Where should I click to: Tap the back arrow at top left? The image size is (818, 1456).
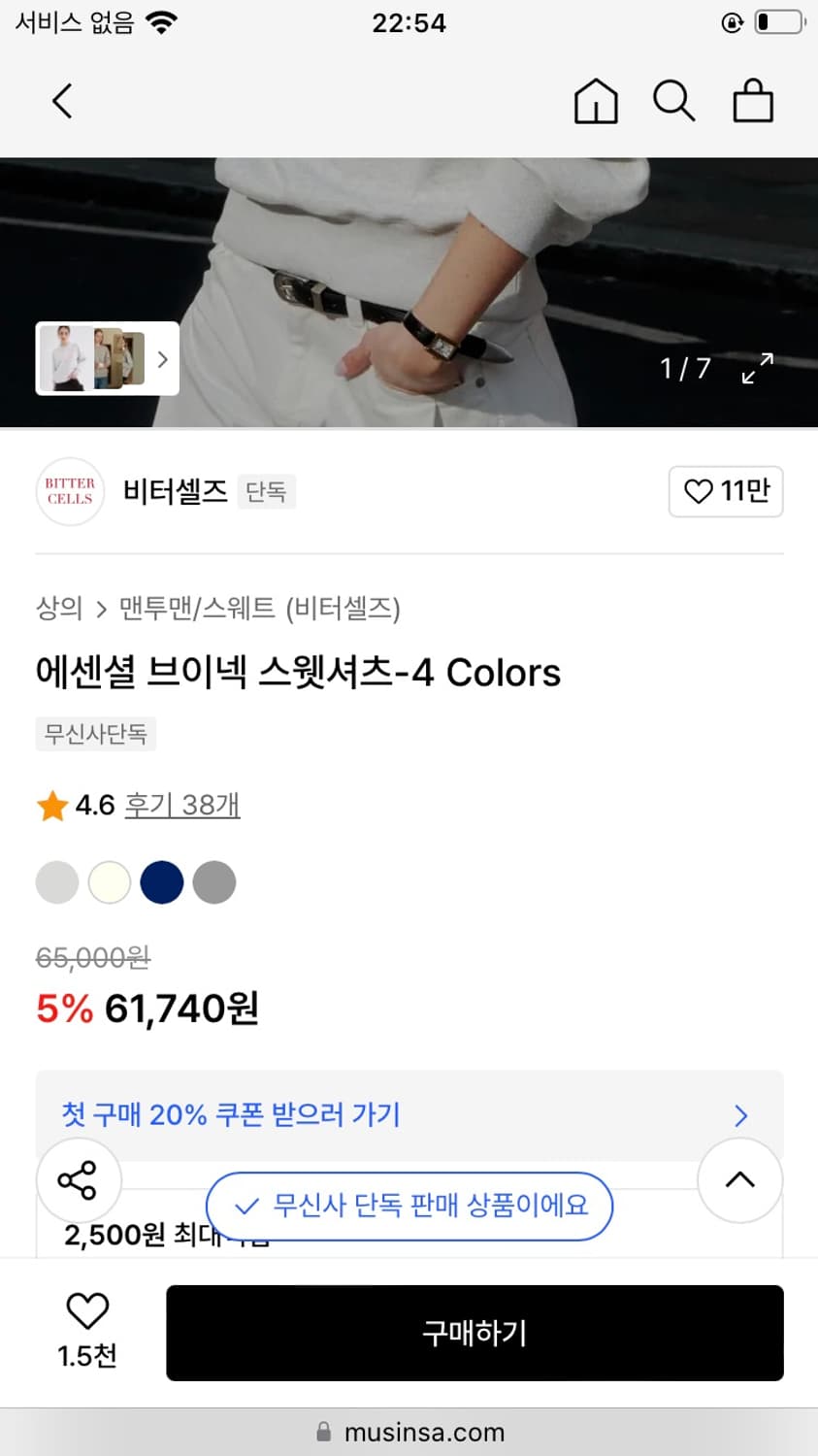[62, 100]
